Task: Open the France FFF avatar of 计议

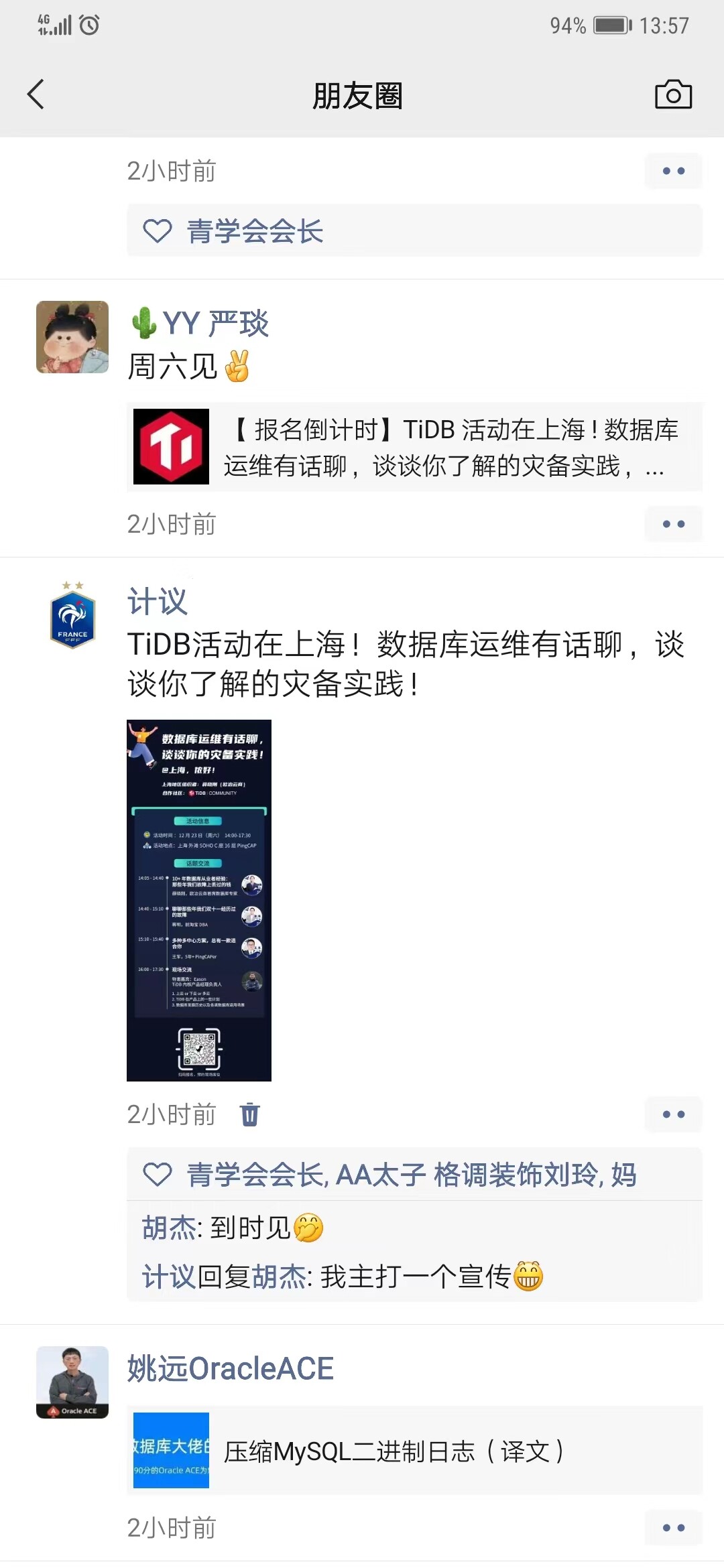Action: tap(72, 615)
